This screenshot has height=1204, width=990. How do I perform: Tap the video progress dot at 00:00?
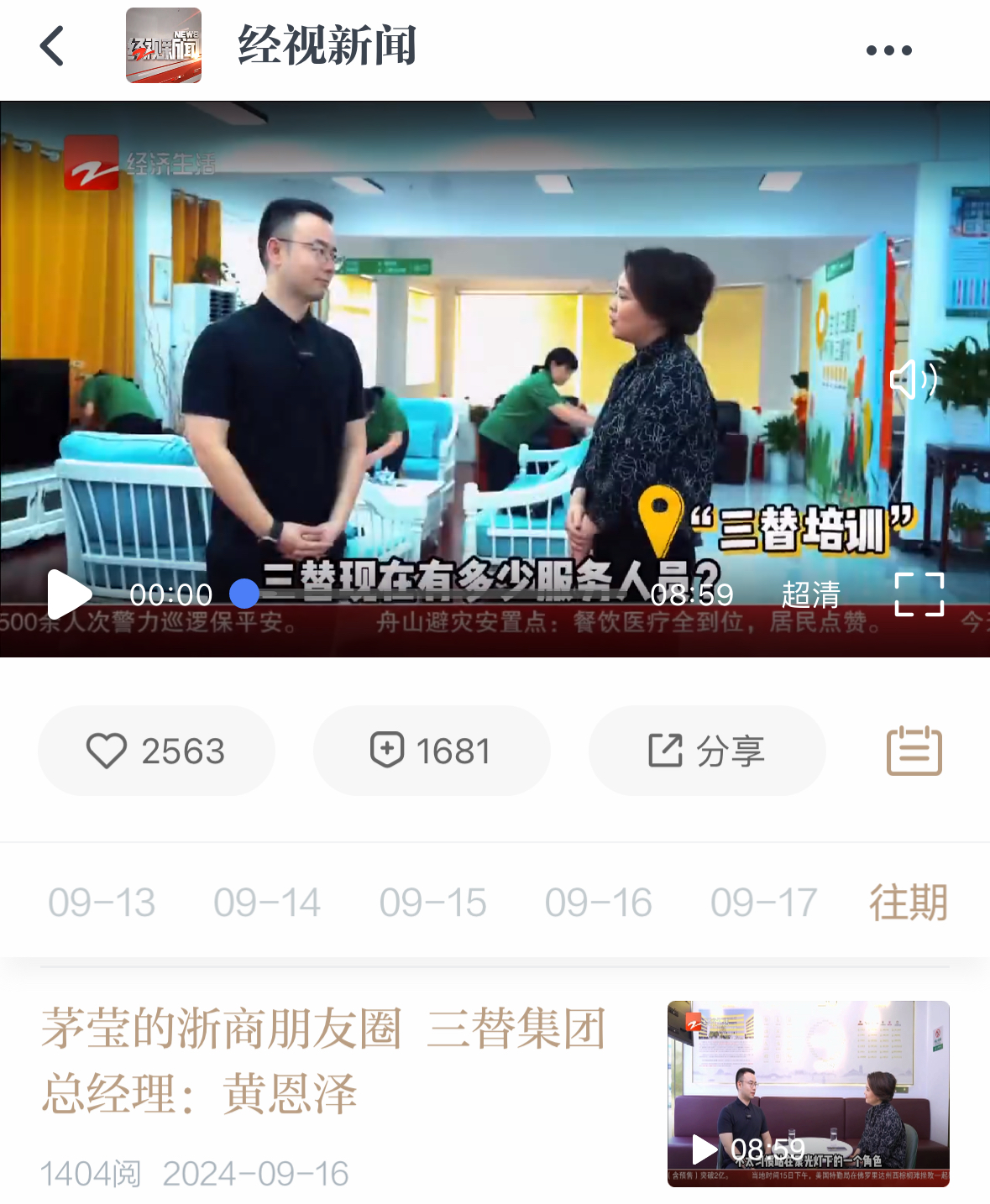tap(244, 594)
